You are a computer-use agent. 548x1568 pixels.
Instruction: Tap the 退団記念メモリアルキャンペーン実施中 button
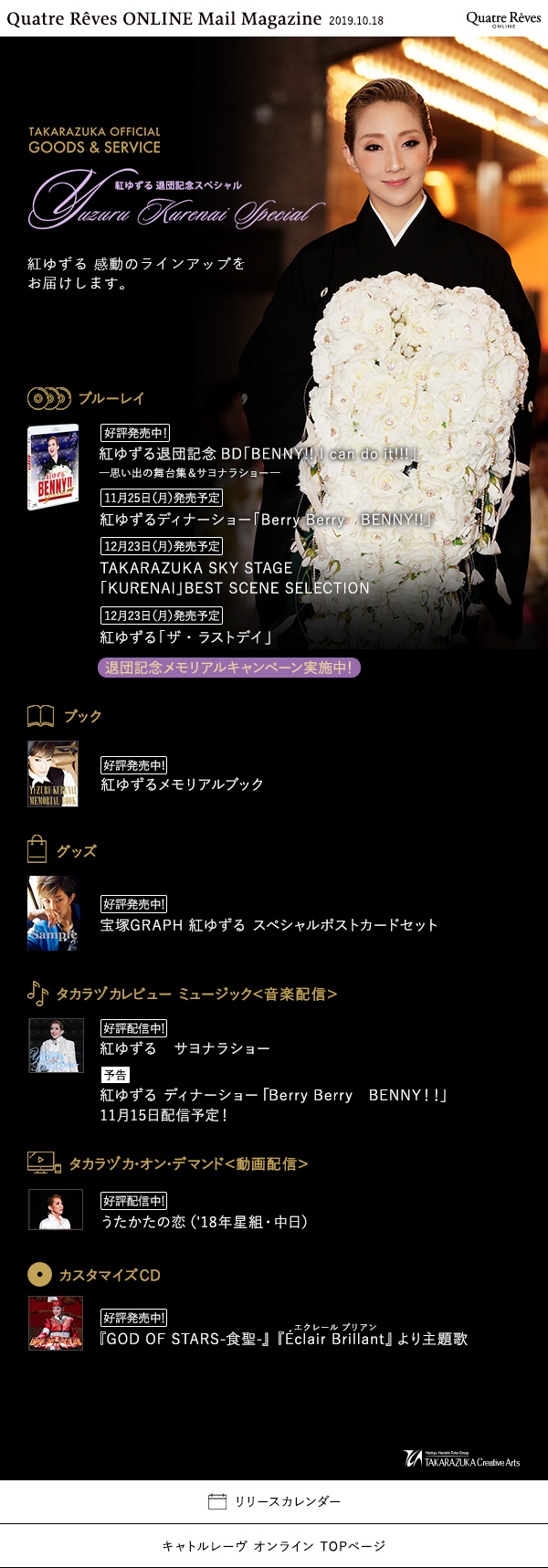tap(228, 668)
